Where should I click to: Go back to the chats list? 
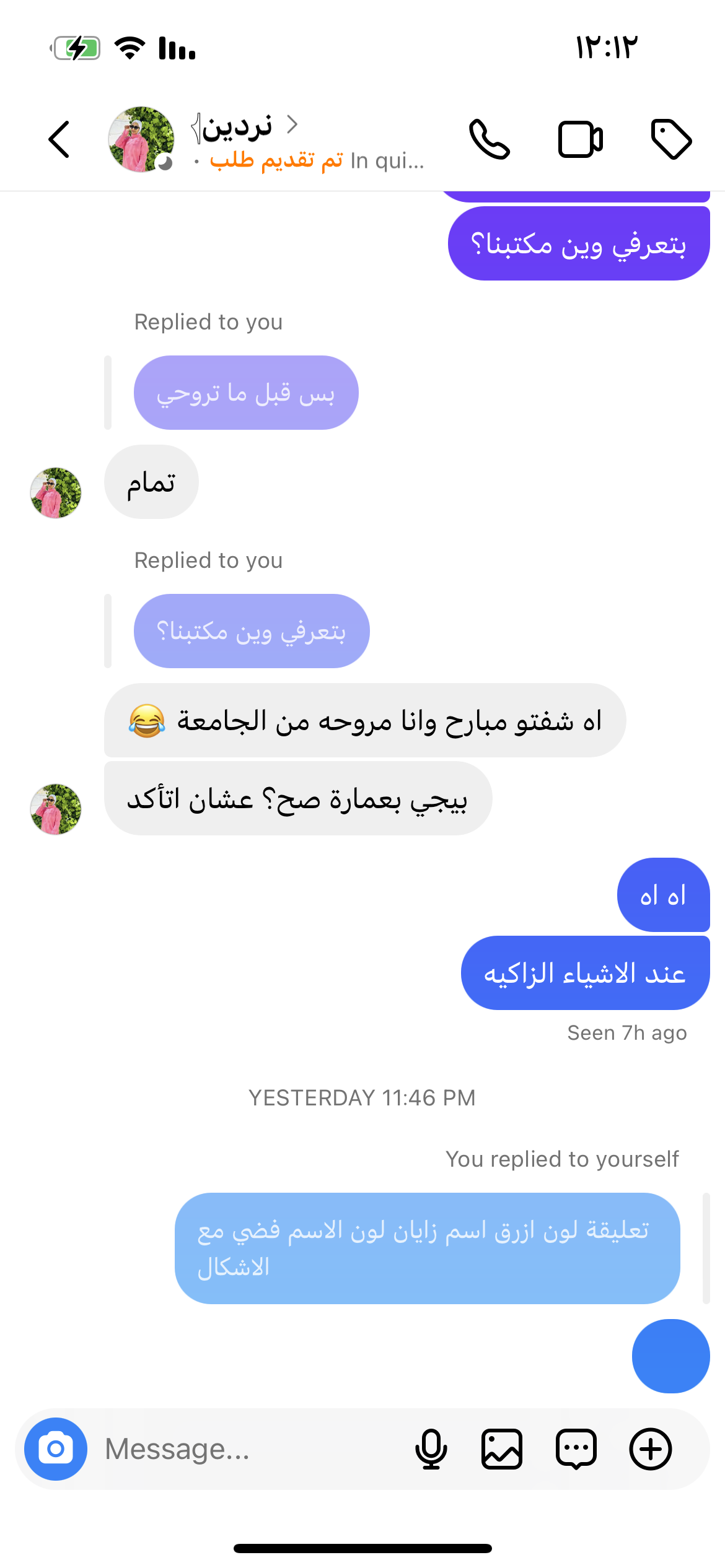coord(59,139)
